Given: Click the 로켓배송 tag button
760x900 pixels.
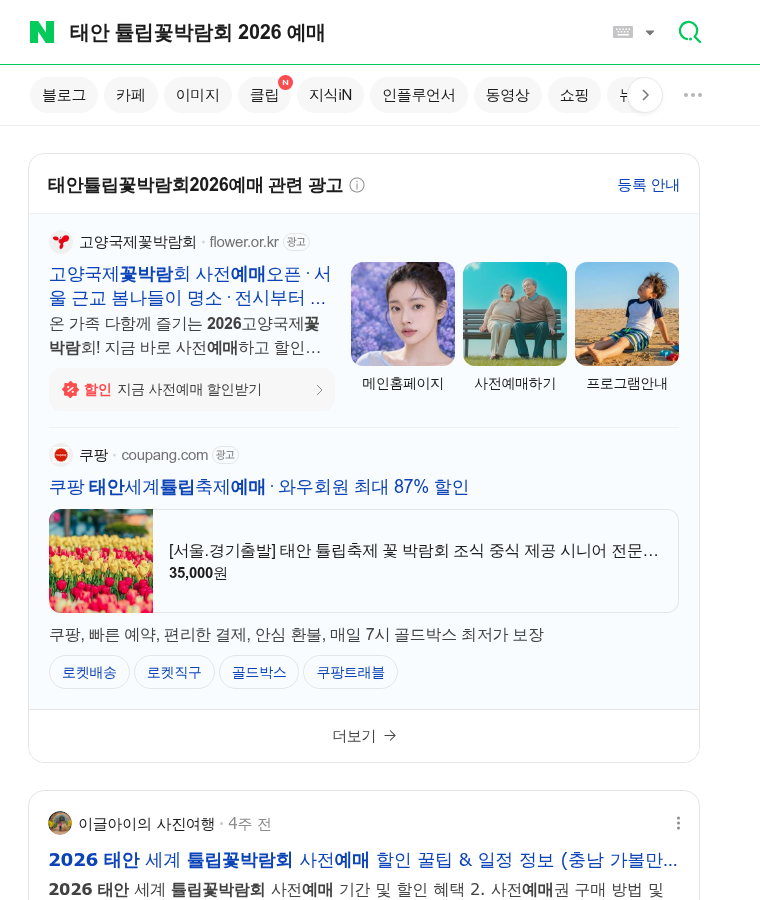Looking at the screenshot, I should tap(89, 672).
